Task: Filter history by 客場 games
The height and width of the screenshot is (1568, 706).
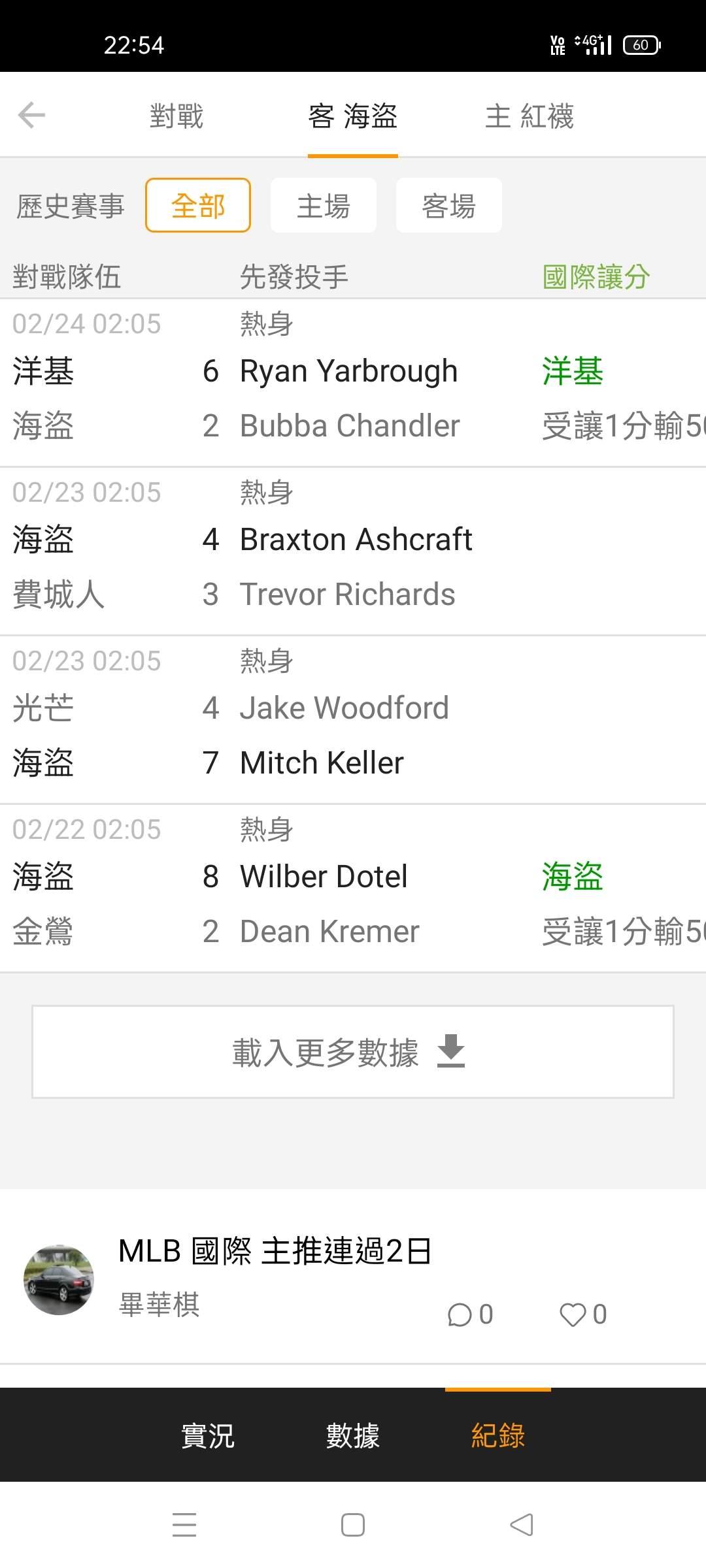Action: tap(449, 205)
